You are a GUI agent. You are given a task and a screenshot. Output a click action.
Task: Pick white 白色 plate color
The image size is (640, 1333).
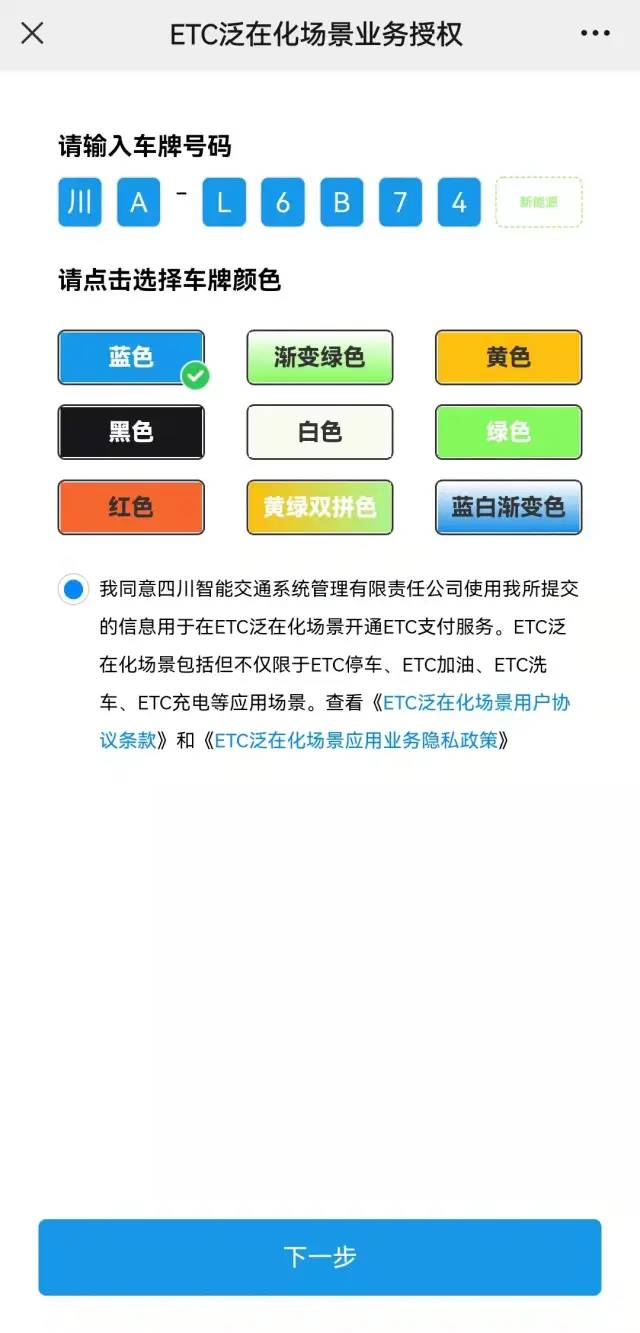pyautogui.click(x=320, y=432)
